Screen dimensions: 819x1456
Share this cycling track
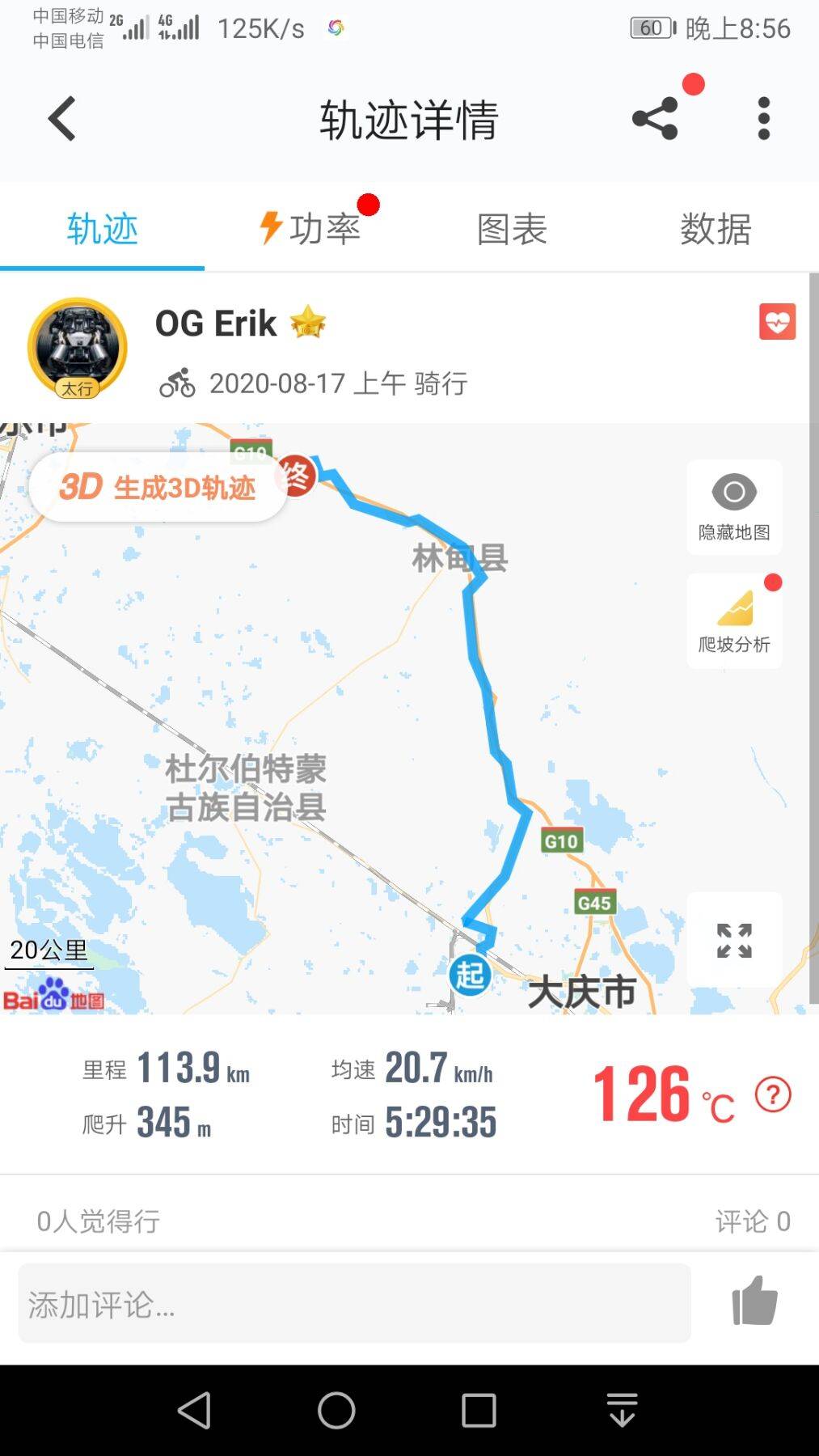point(655,119)
